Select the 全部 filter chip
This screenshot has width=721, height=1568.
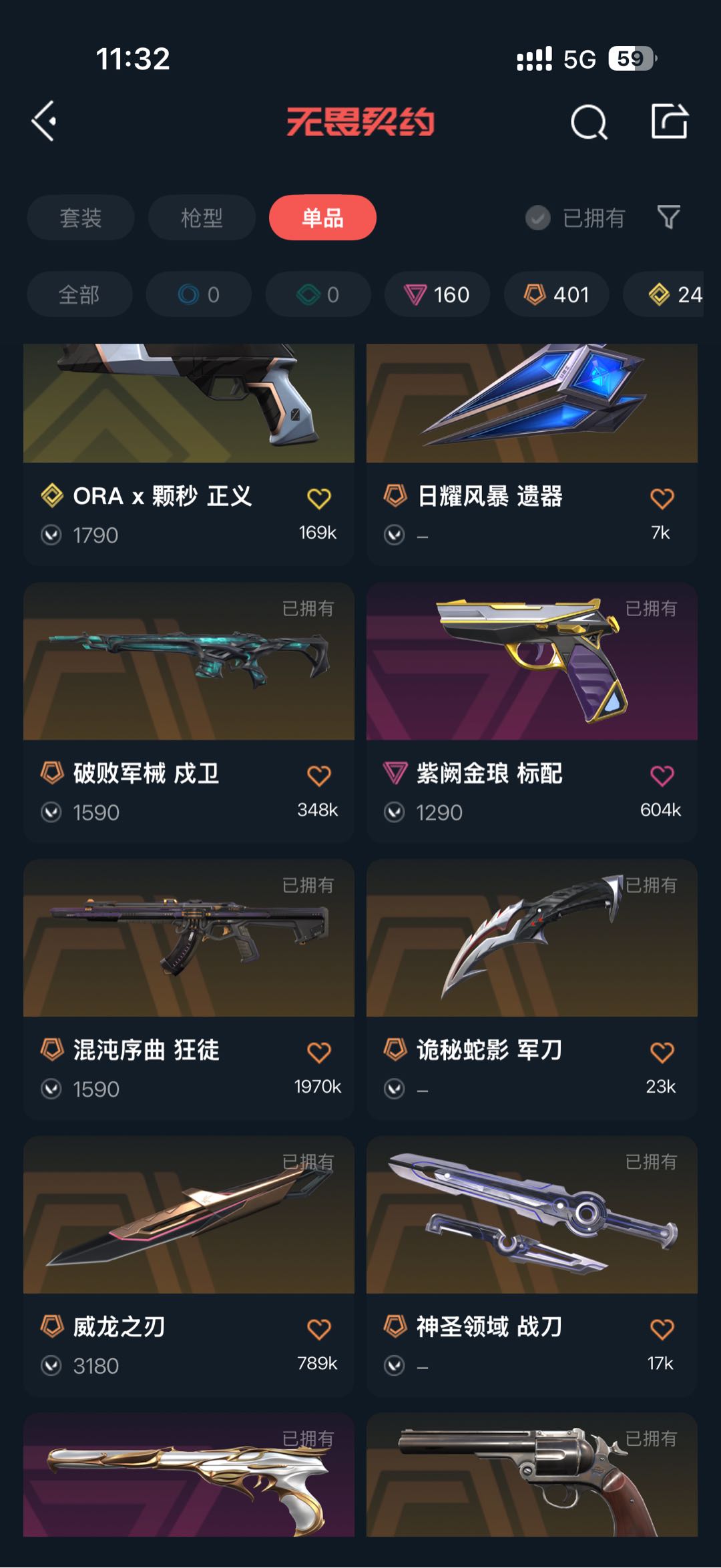pyautogui.click(x=79, y=294)
